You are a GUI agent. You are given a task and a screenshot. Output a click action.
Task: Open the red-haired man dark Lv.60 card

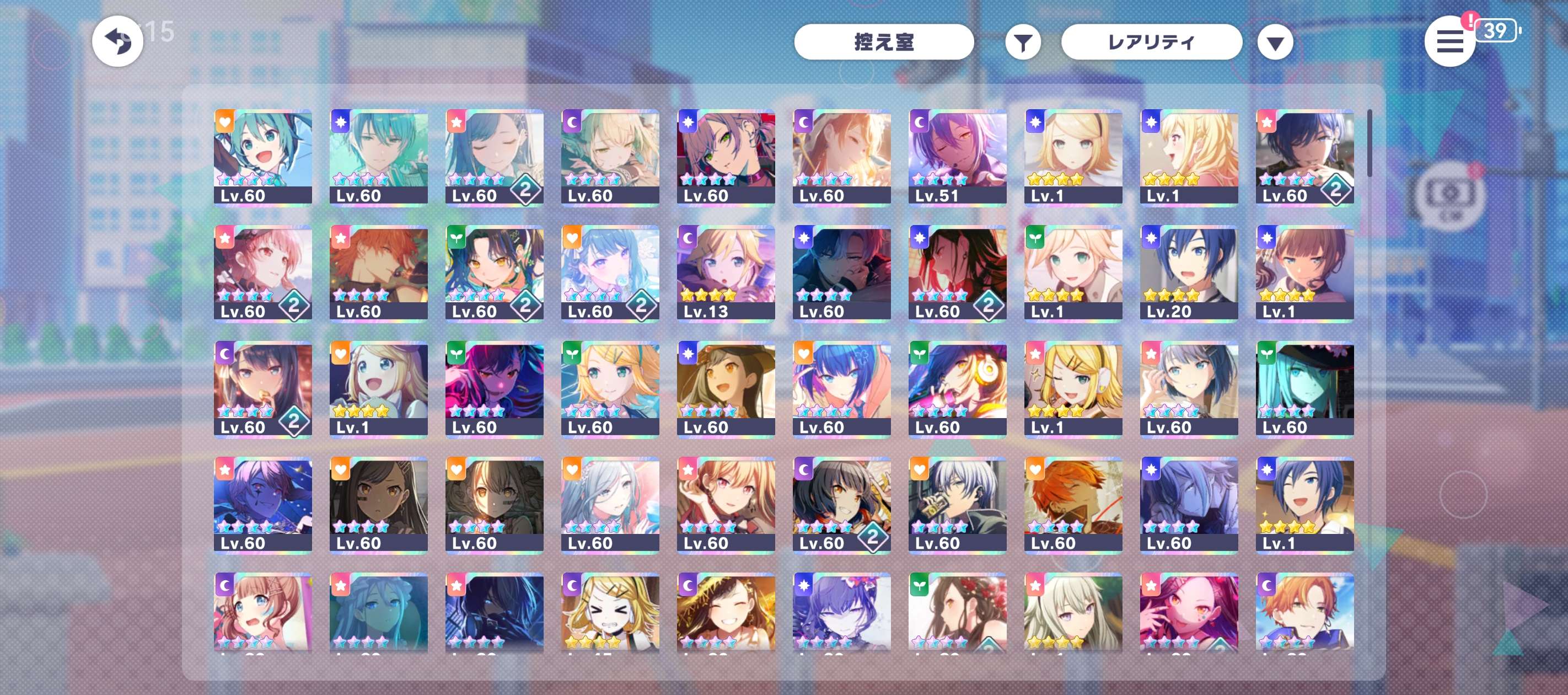coord(957,272)
